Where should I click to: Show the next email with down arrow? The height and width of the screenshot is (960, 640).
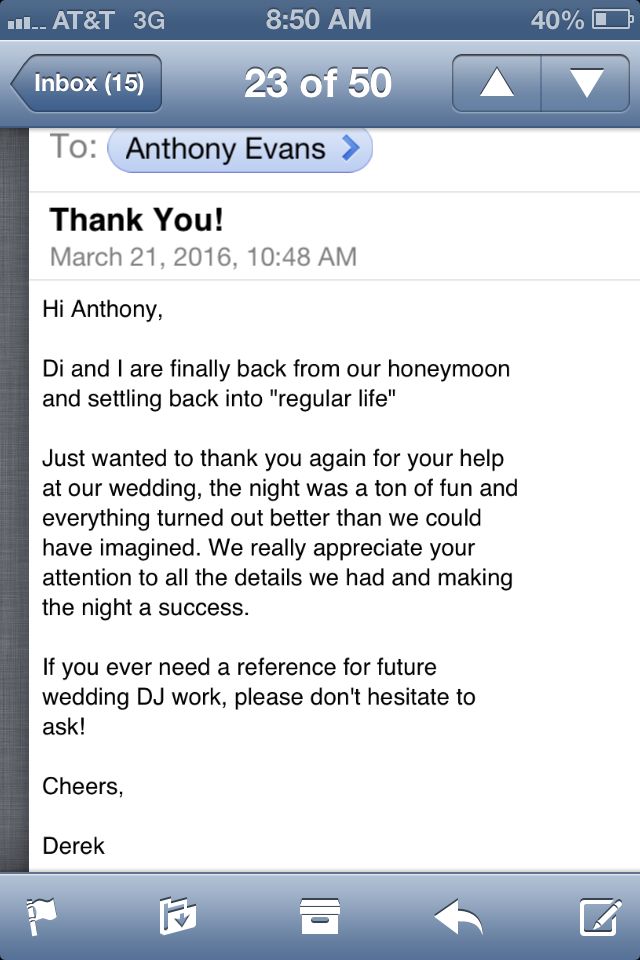coord(586,83)
